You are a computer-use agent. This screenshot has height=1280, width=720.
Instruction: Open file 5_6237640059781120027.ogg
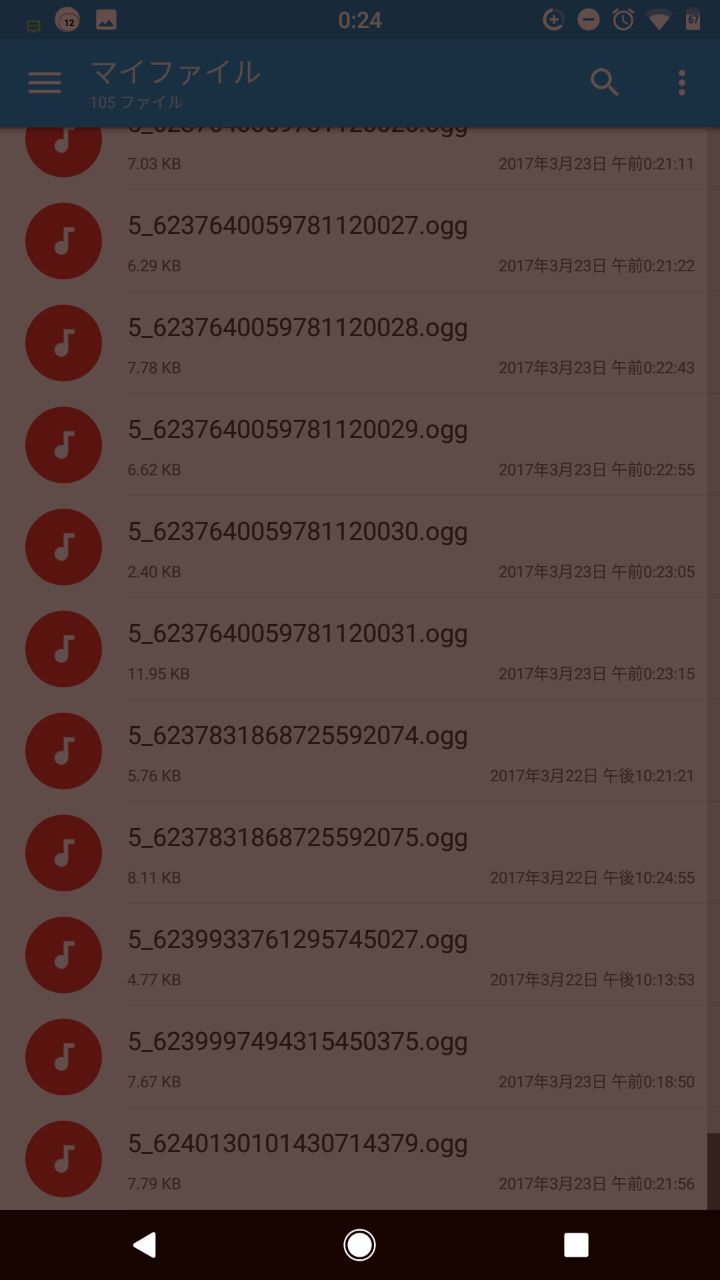(298, 226)
